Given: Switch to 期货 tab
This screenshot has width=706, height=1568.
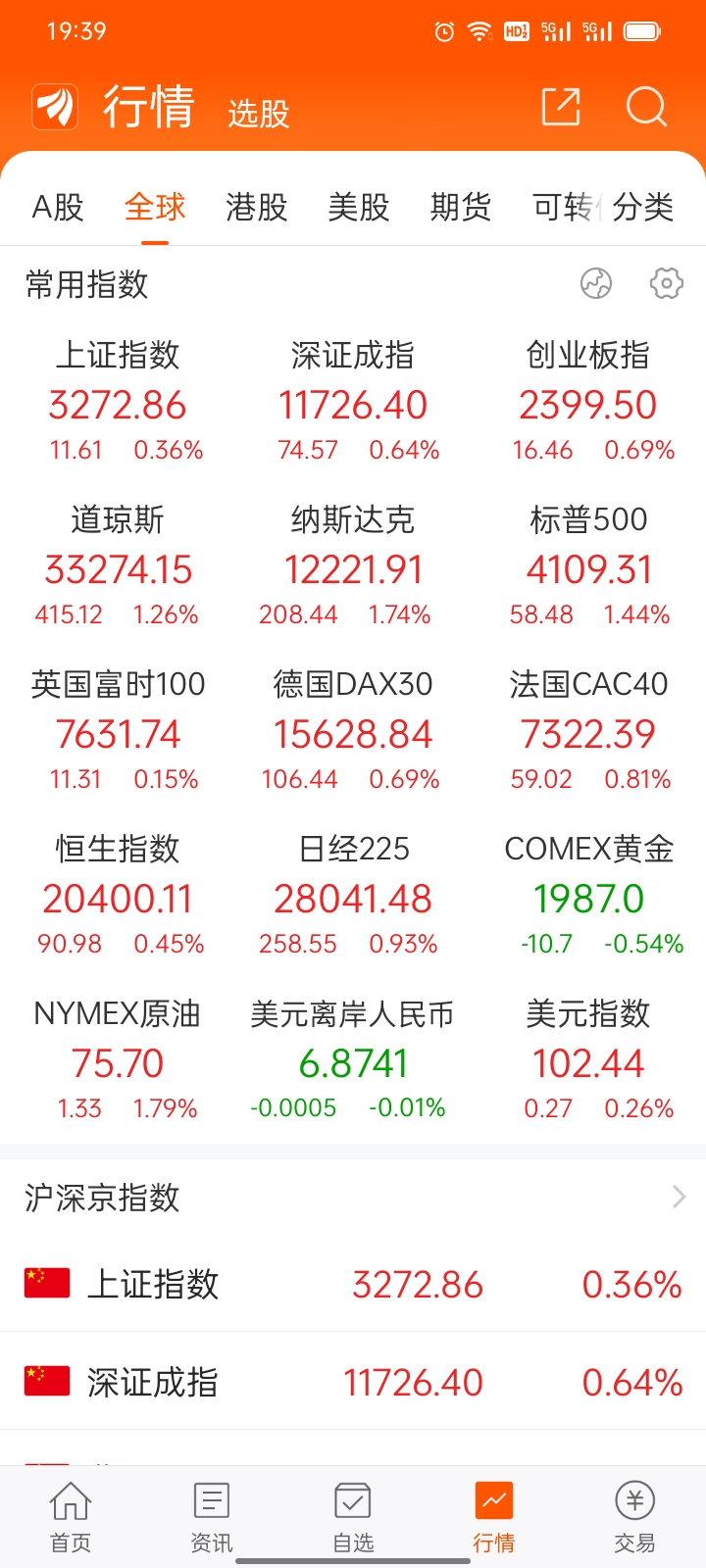Looking at the screenshot, I should point(461,207).
